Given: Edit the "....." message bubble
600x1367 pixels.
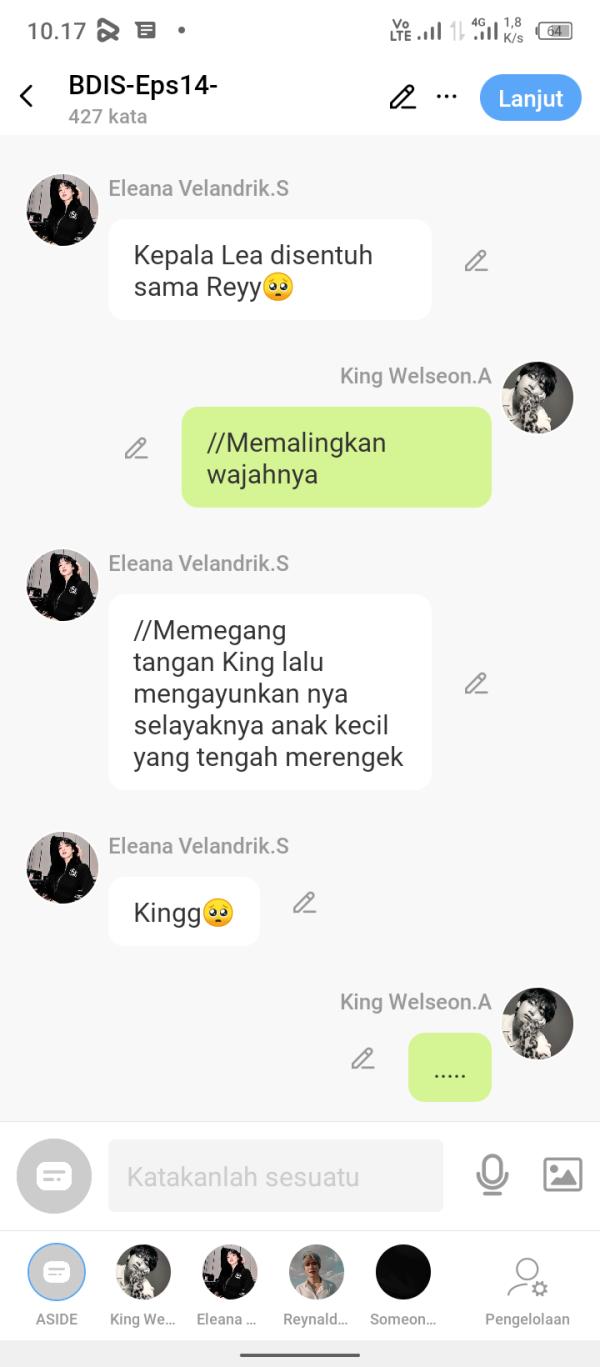Looking at the screenshot, I should (x=363, y=1059).
